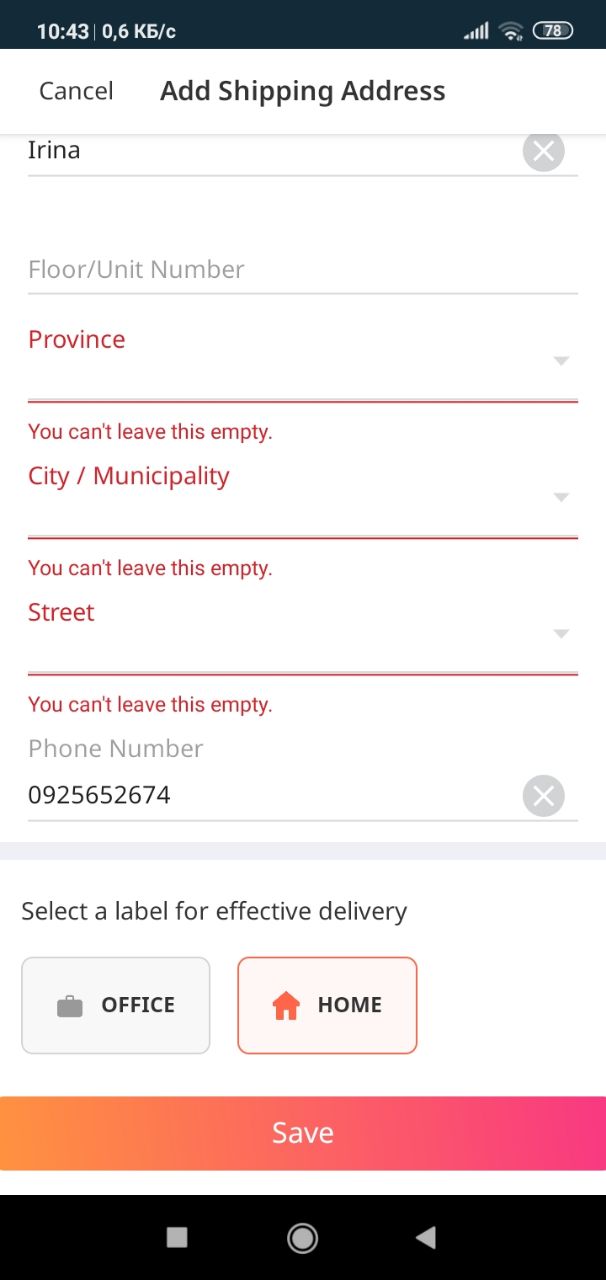Cancel adding the shipping address
606x1280 pixels.
point(76,91)
